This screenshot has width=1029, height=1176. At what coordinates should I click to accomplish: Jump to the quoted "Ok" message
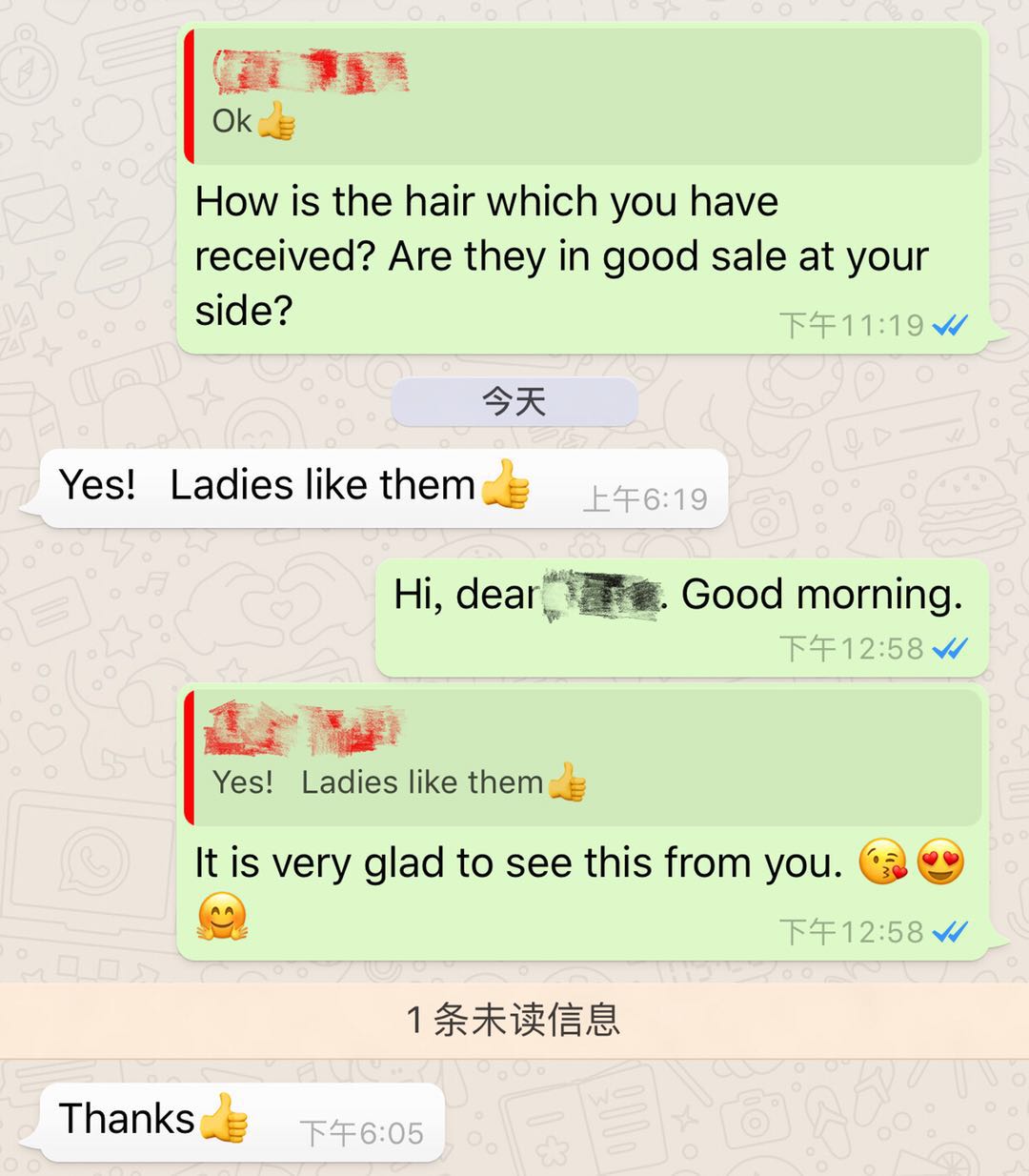point(581,97)
